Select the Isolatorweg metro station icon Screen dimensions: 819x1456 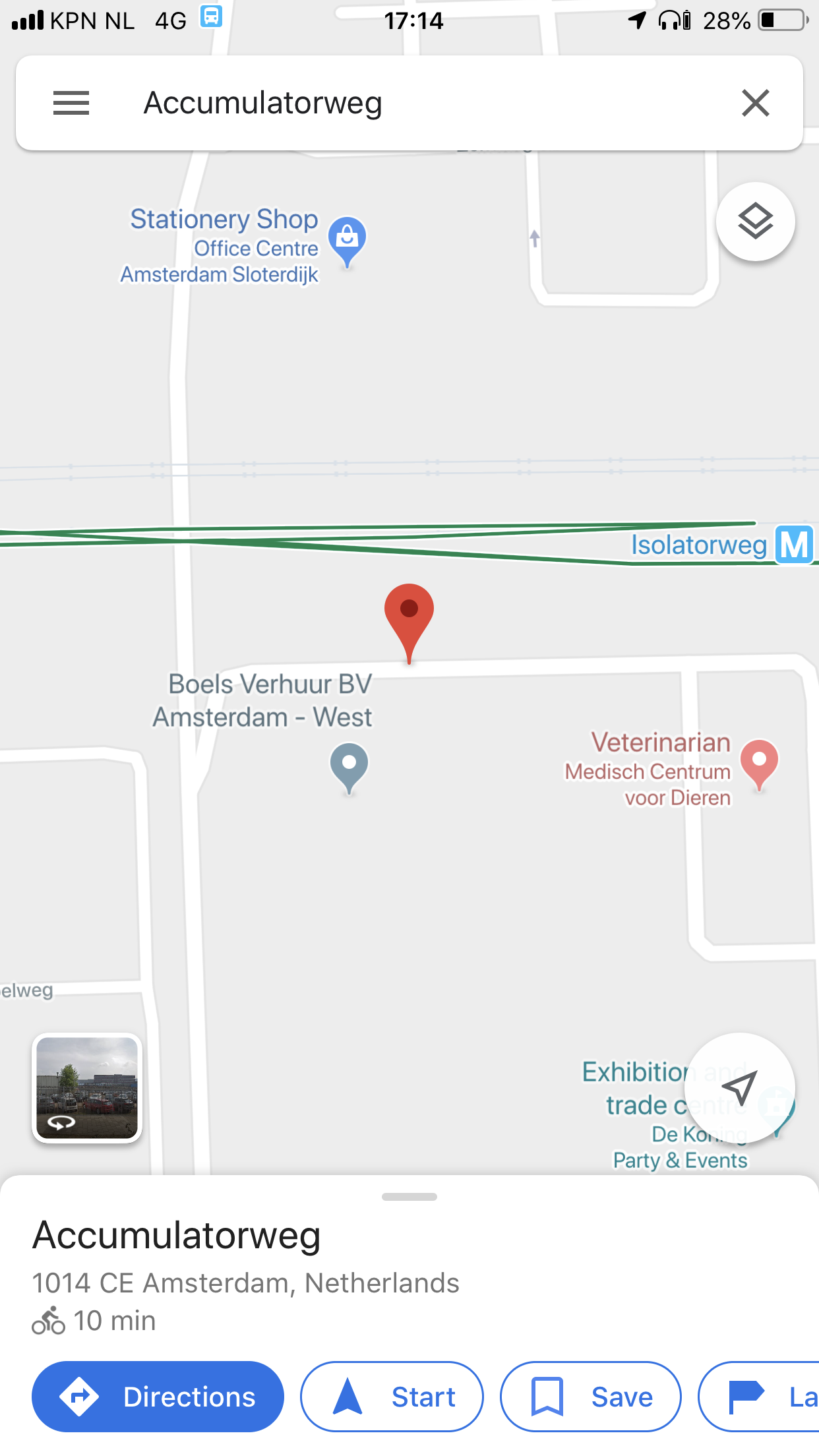point(794,545)
